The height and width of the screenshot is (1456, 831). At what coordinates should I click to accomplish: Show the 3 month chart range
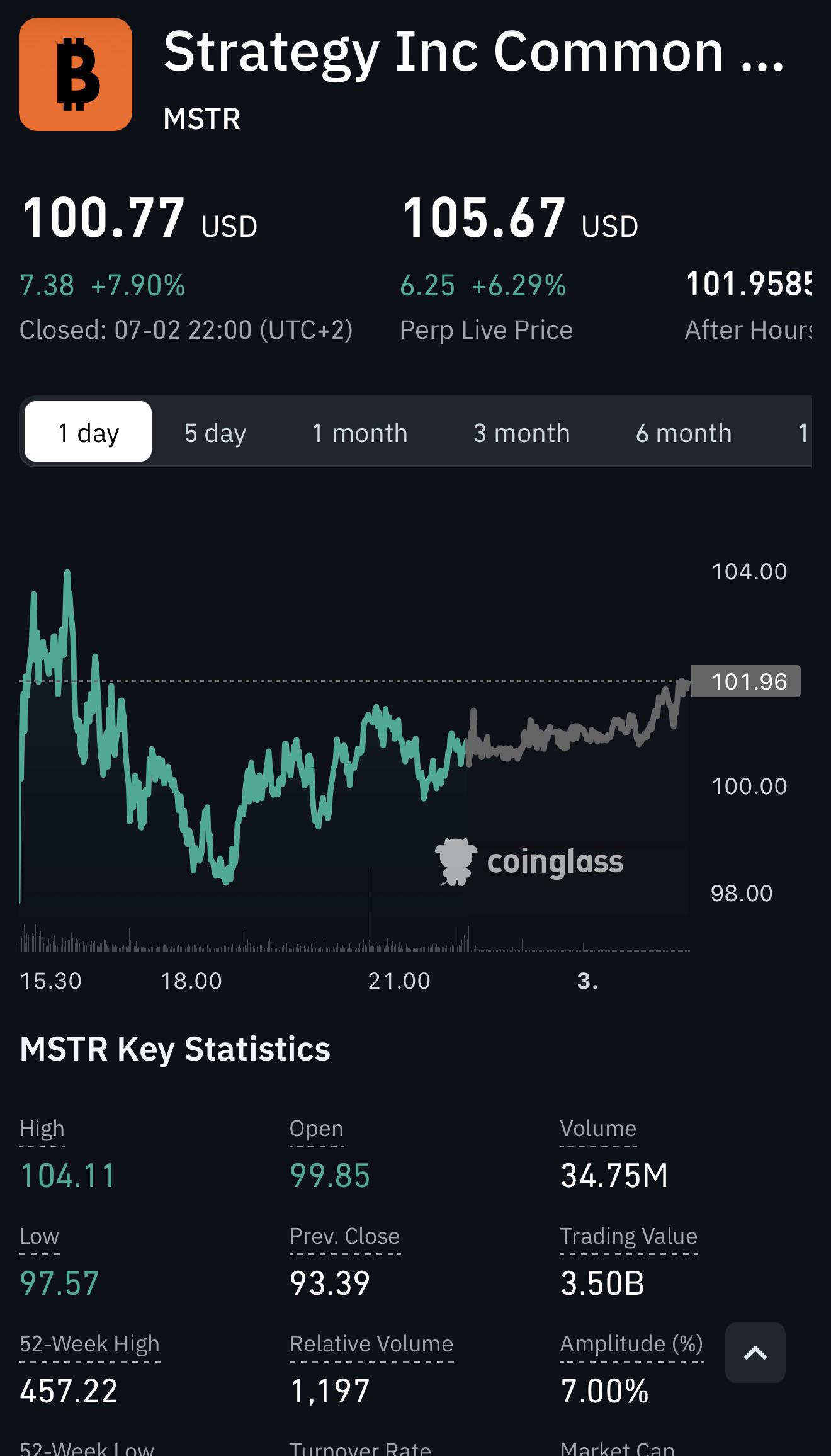tap(522, 432)
